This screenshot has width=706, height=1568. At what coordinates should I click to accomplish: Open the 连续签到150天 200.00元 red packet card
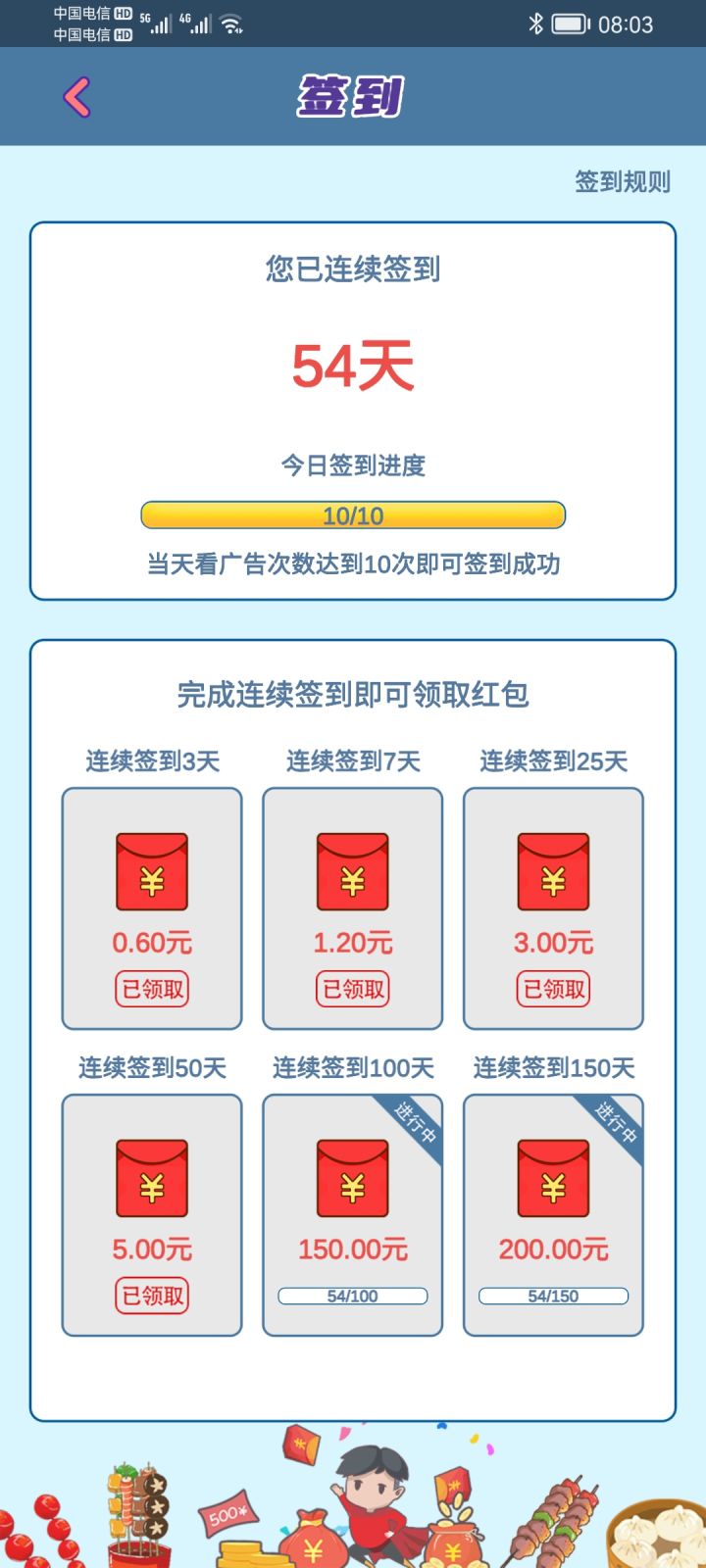553,1213
